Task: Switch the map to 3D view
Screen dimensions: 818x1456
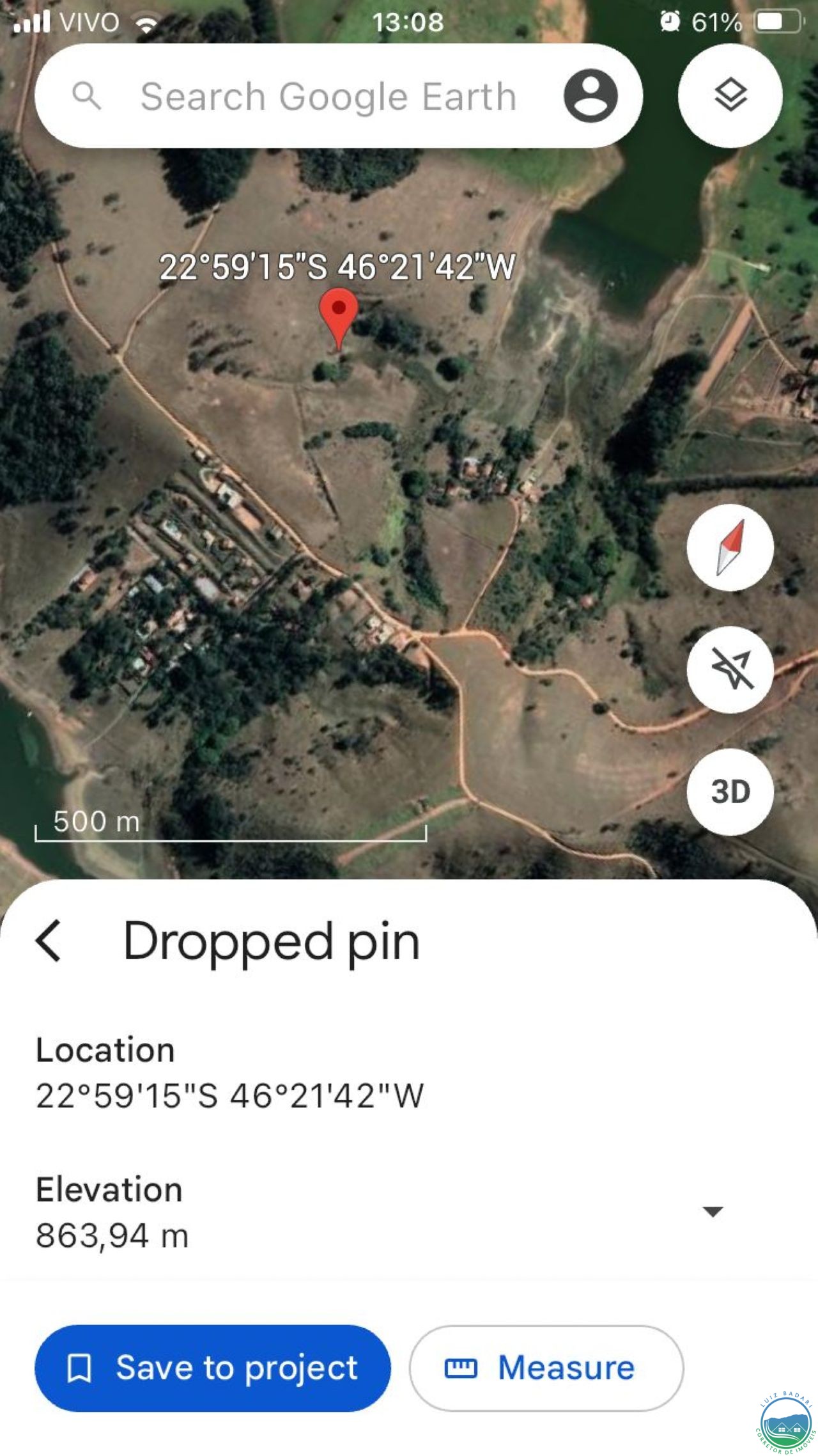Action: (x=730, y=792)
